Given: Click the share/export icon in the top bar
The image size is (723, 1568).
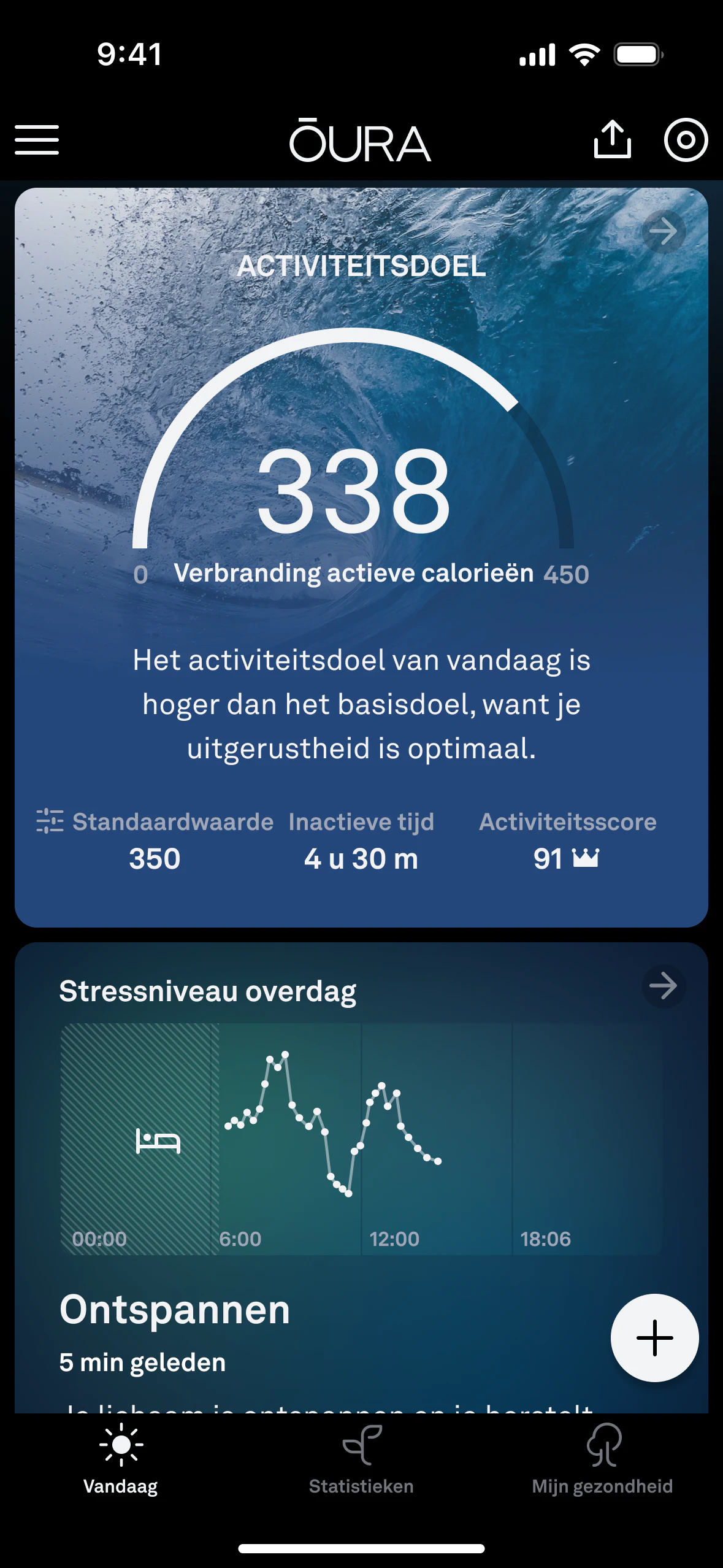Looking at the screenshot, I should click(614, 140).
